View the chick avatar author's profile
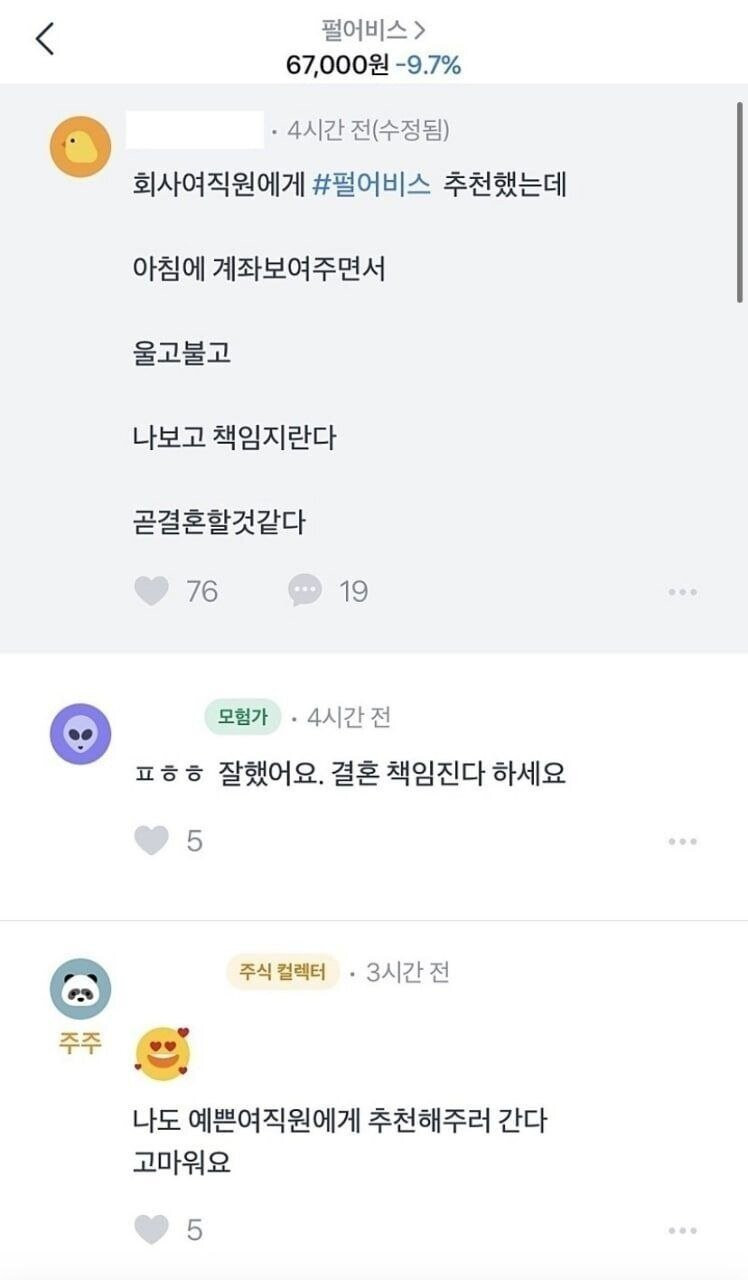 tap(80, 147)
